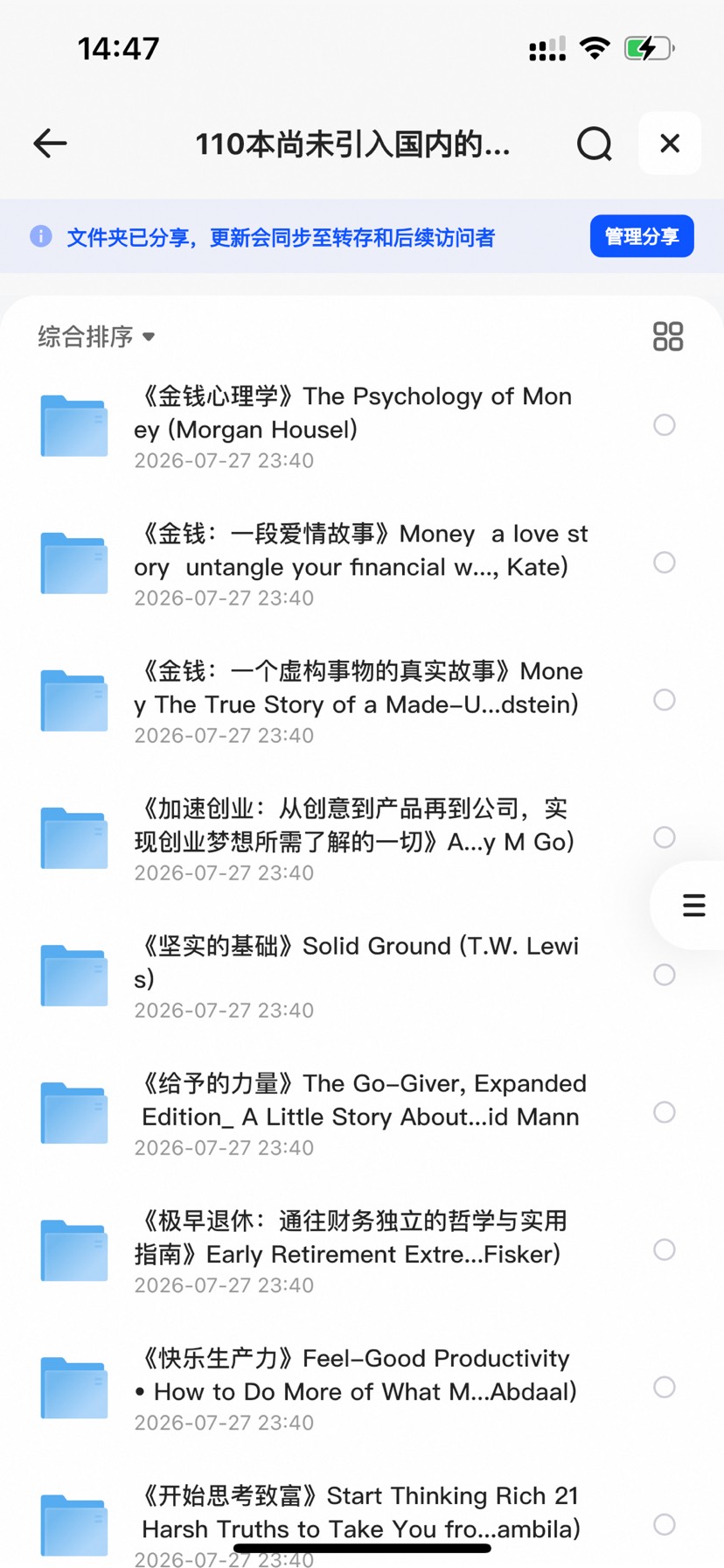The width and height of the screenshot is (724, 1568).
Task: Select the 《金钱：一段爱情故事》 folder's circle
Action: 665,563
